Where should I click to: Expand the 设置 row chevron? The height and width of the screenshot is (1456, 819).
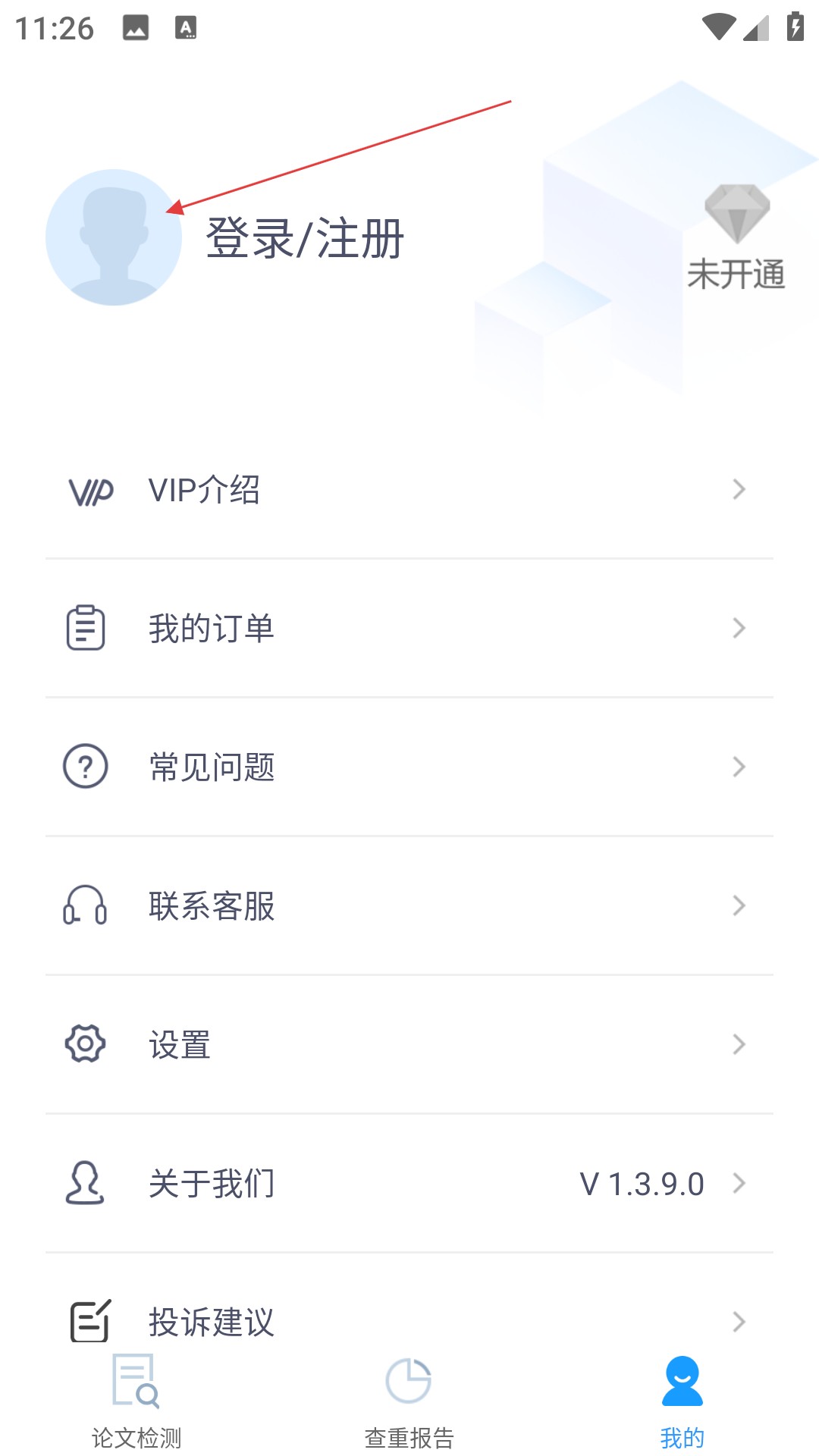739,1045
